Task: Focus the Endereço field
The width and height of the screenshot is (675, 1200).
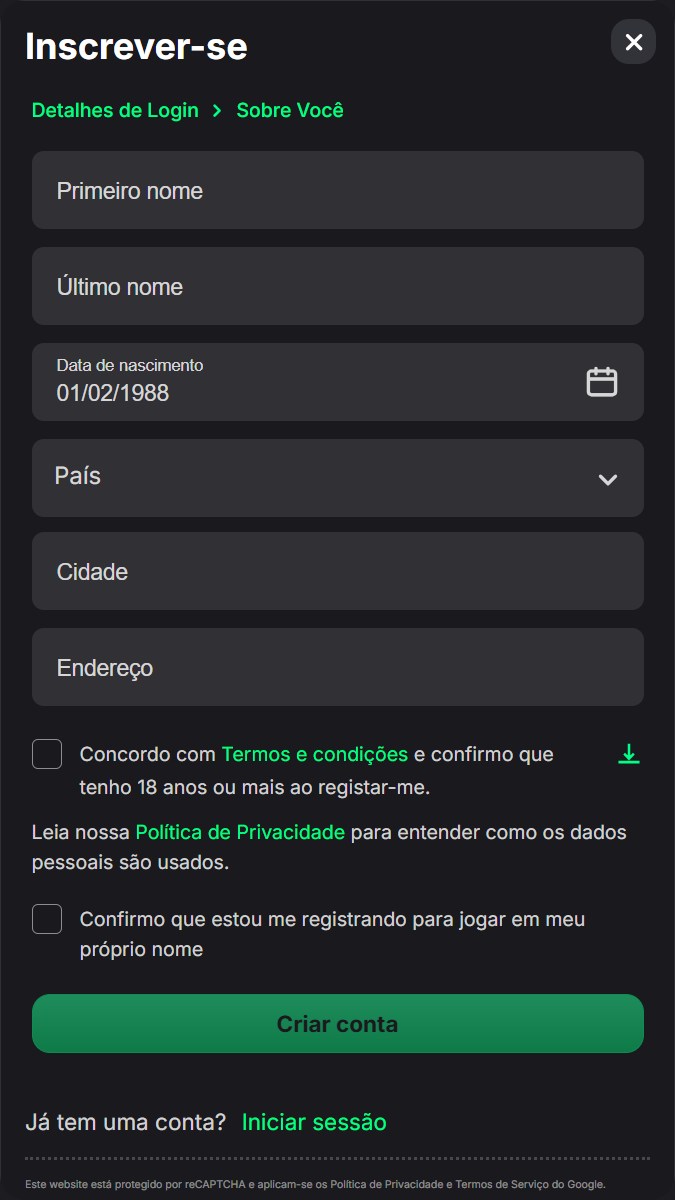Action: (337, 667)
